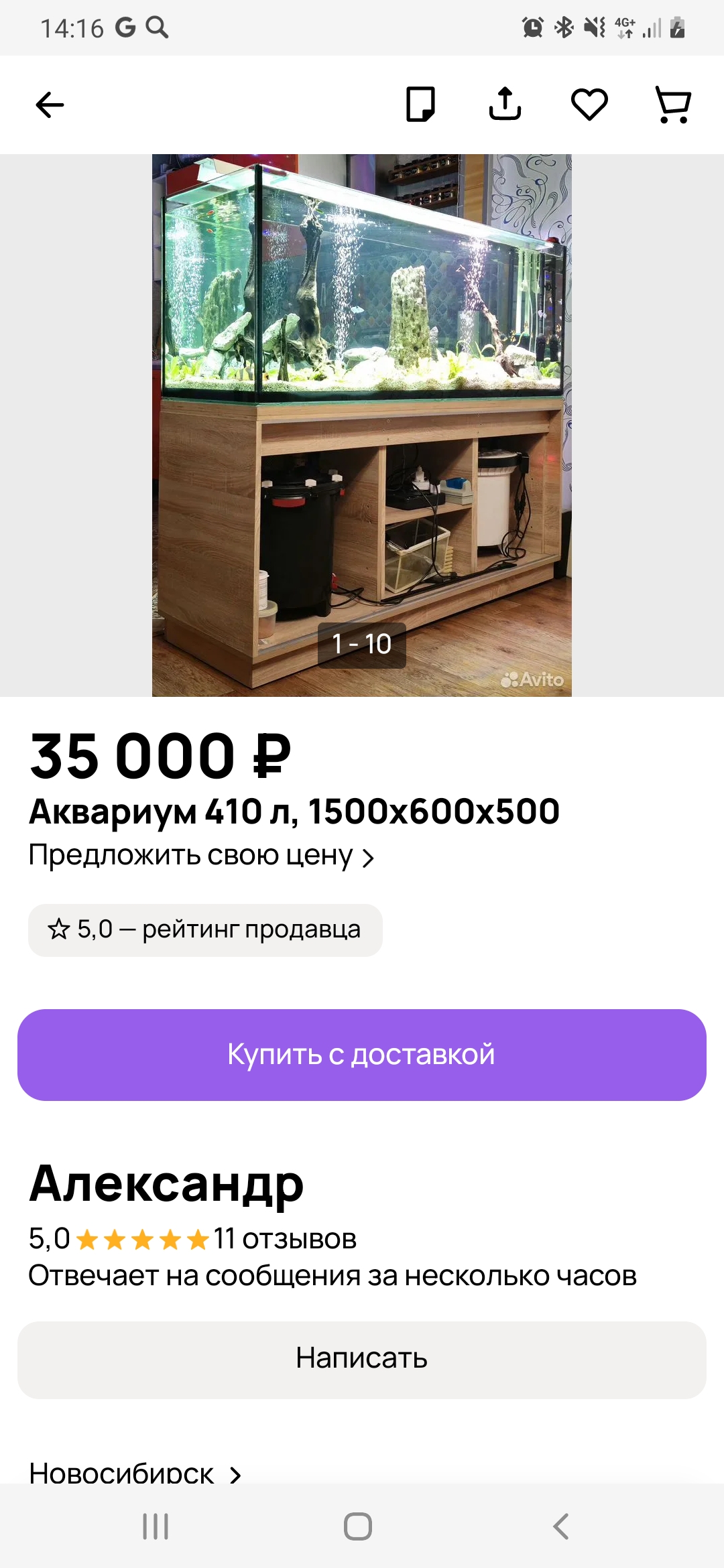This screenshot has width=724, height=1568.
Task: Tap Предложить свою цену
Action: click(201, 856)
